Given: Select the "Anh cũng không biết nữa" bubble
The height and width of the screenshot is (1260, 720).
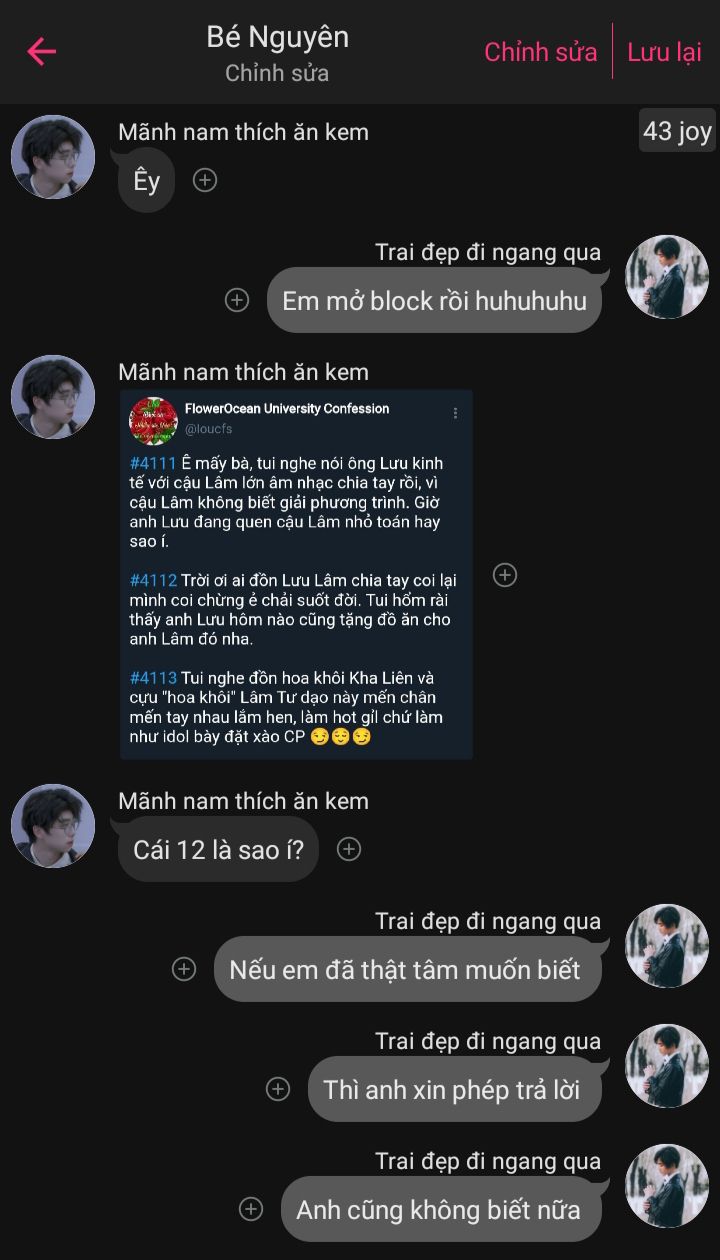Looking at the screenshot, I should [440, 1210].
